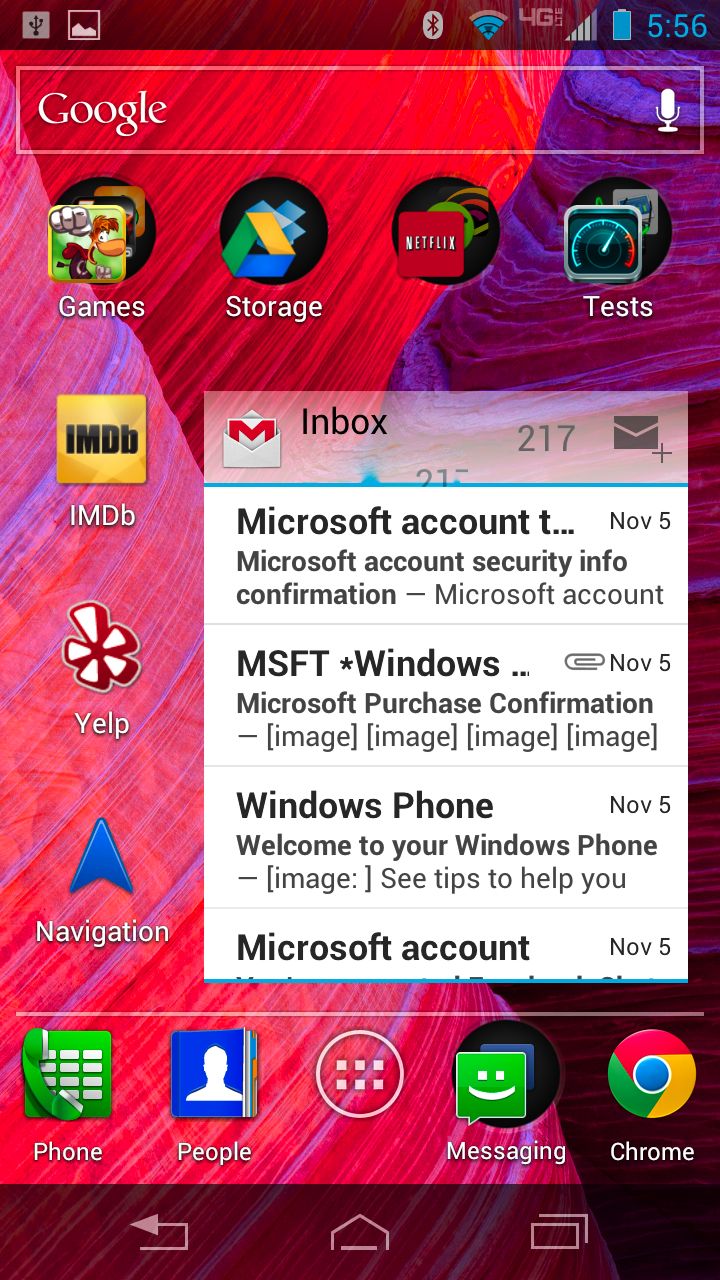720x1280 pixels.
Task: Open the Microsoft account security email
Action: point(430,555)
